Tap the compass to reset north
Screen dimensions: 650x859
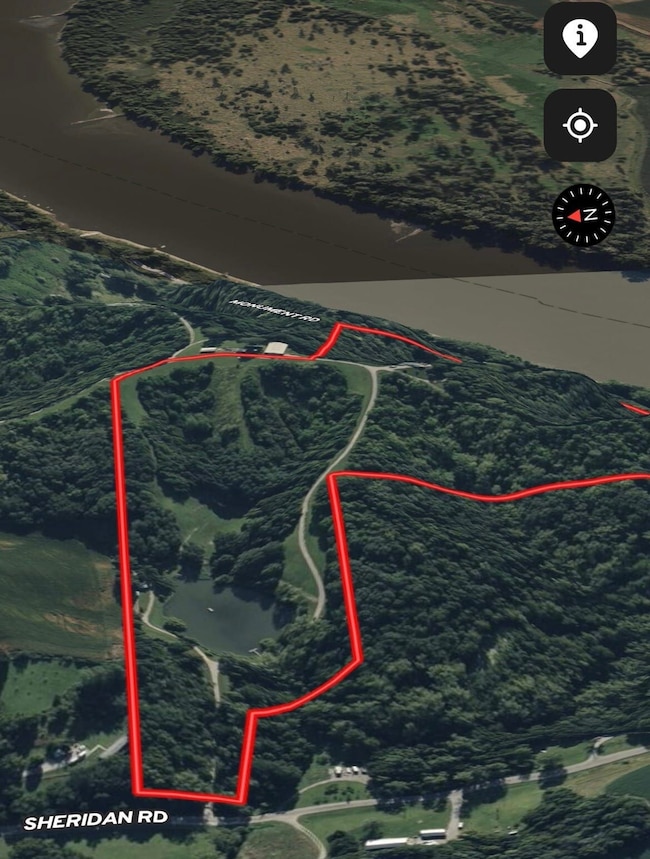pyautogui.click(x=583, y=214)
